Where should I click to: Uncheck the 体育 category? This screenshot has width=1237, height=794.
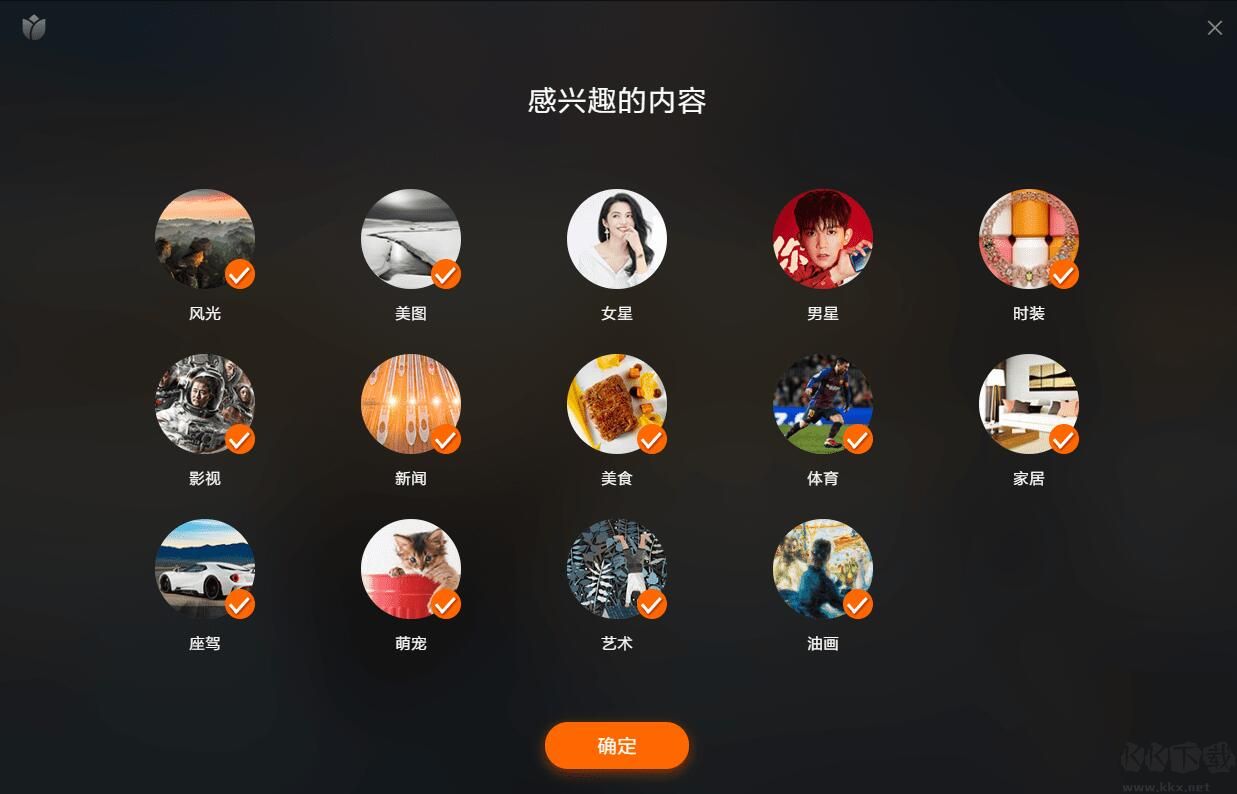823,405
